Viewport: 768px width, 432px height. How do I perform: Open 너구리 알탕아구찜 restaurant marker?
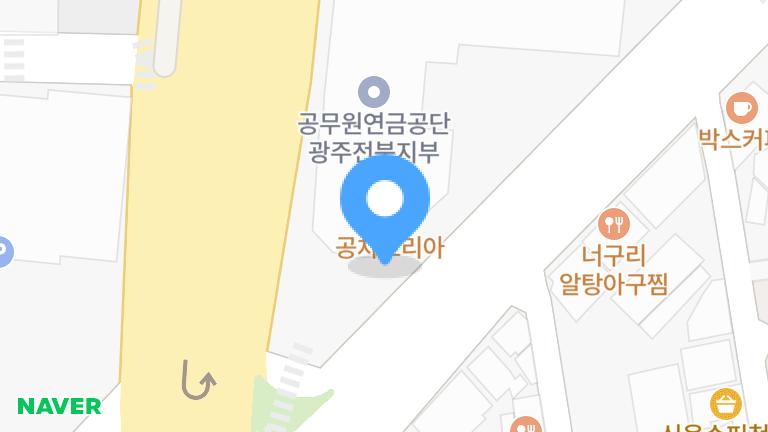pos(613,223)
